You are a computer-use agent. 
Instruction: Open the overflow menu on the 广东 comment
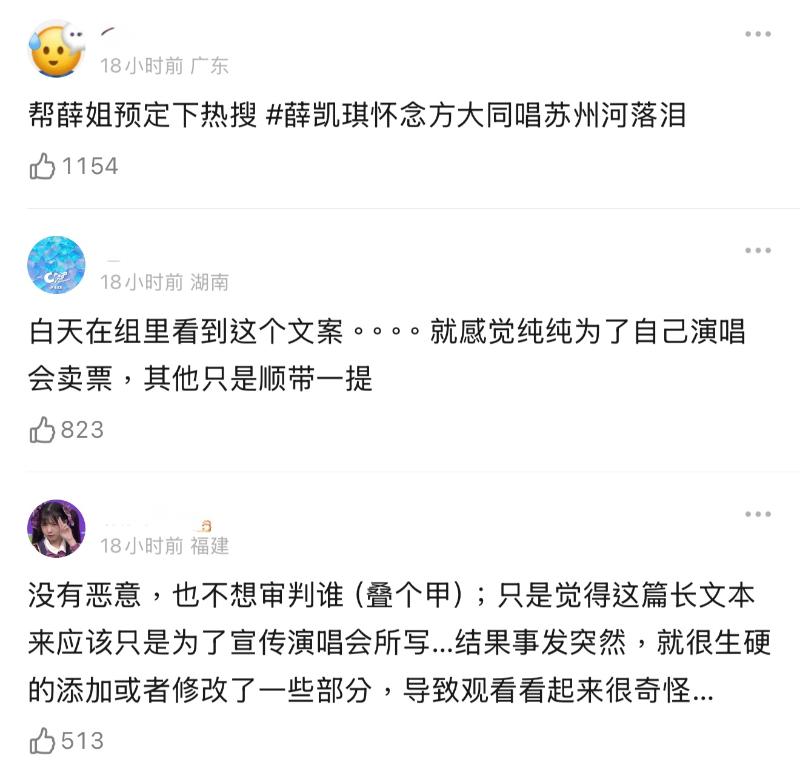pyautogui.click(x=757, y=35)
